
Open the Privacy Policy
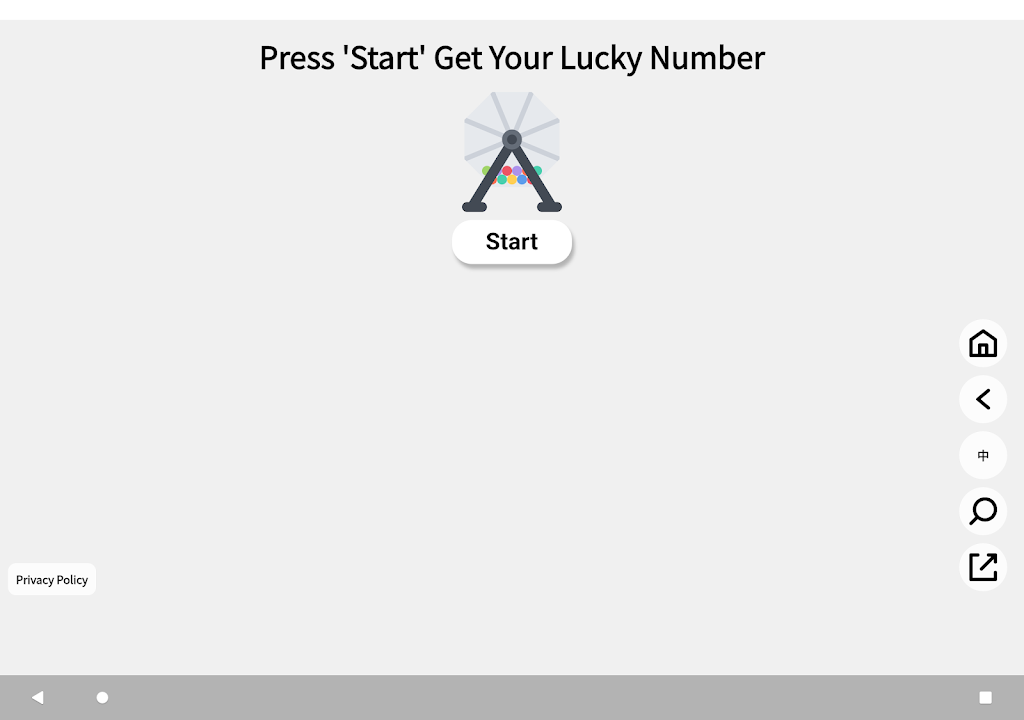click(52, 580)
